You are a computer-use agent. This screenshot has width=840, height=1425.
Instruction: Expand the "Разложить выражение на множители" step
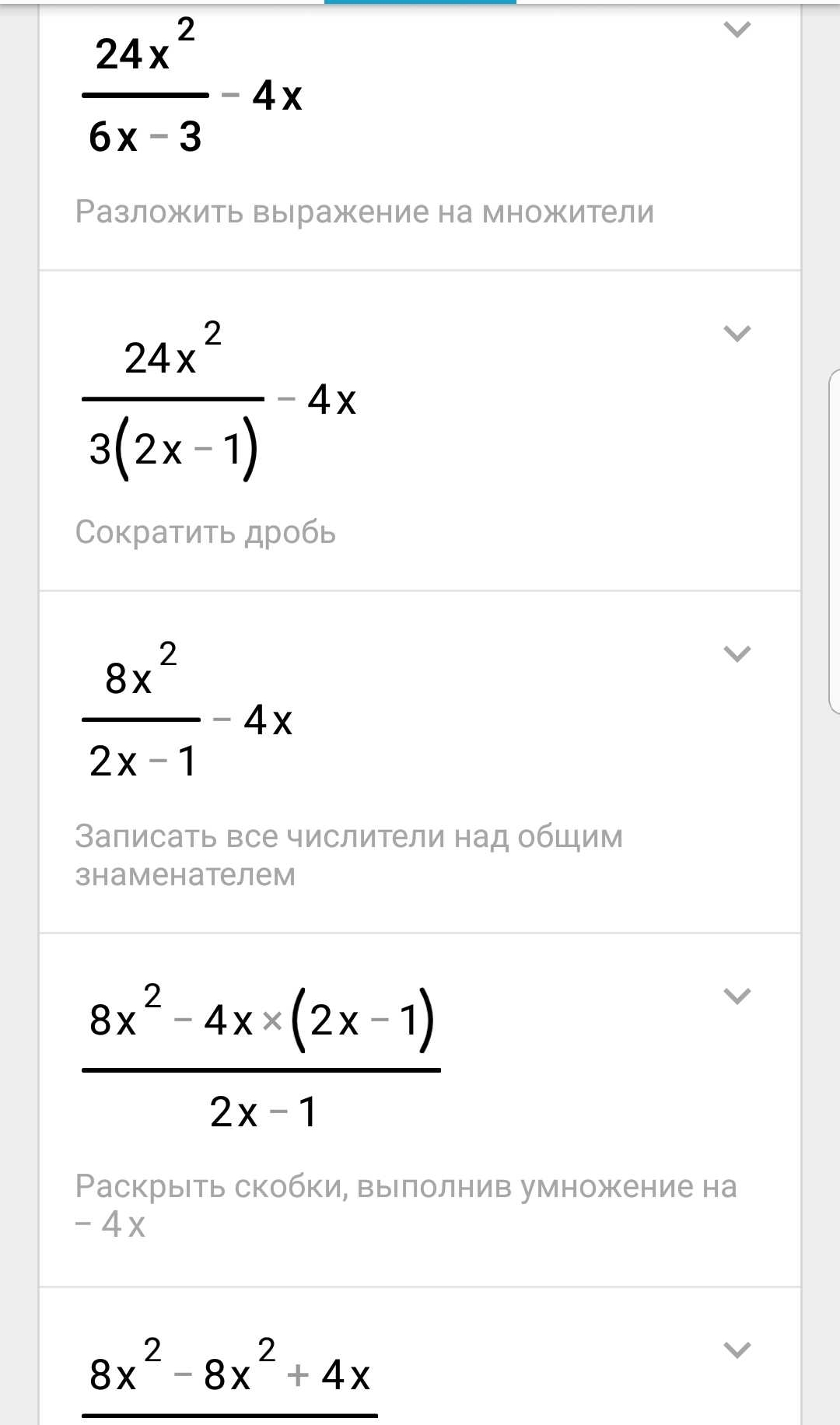(737, 30)
